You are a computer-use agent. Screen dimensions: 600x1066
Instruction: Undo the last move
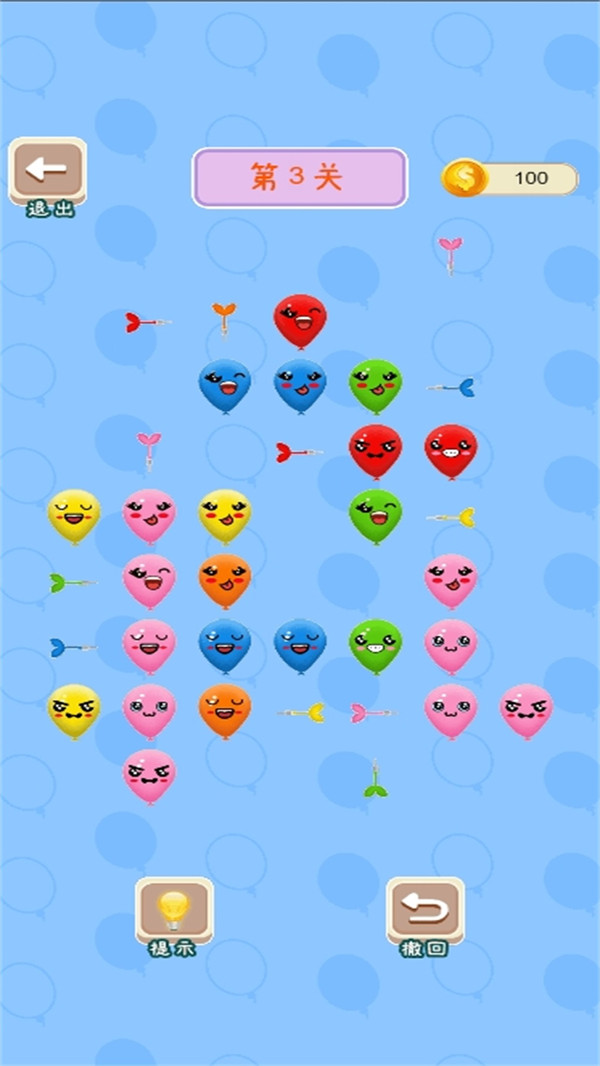tap(425, 909)
